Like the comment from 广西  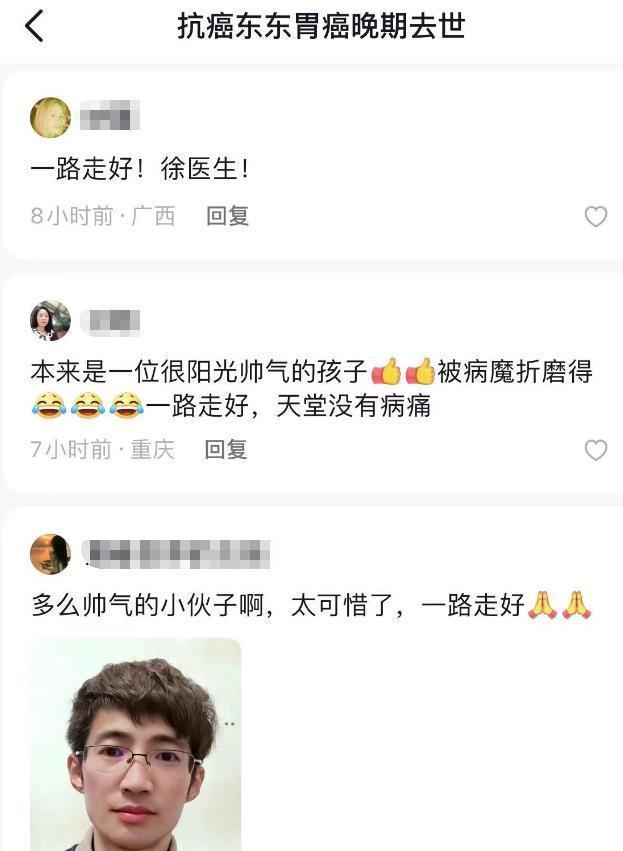pyautogui.click(x=595, y=216)
